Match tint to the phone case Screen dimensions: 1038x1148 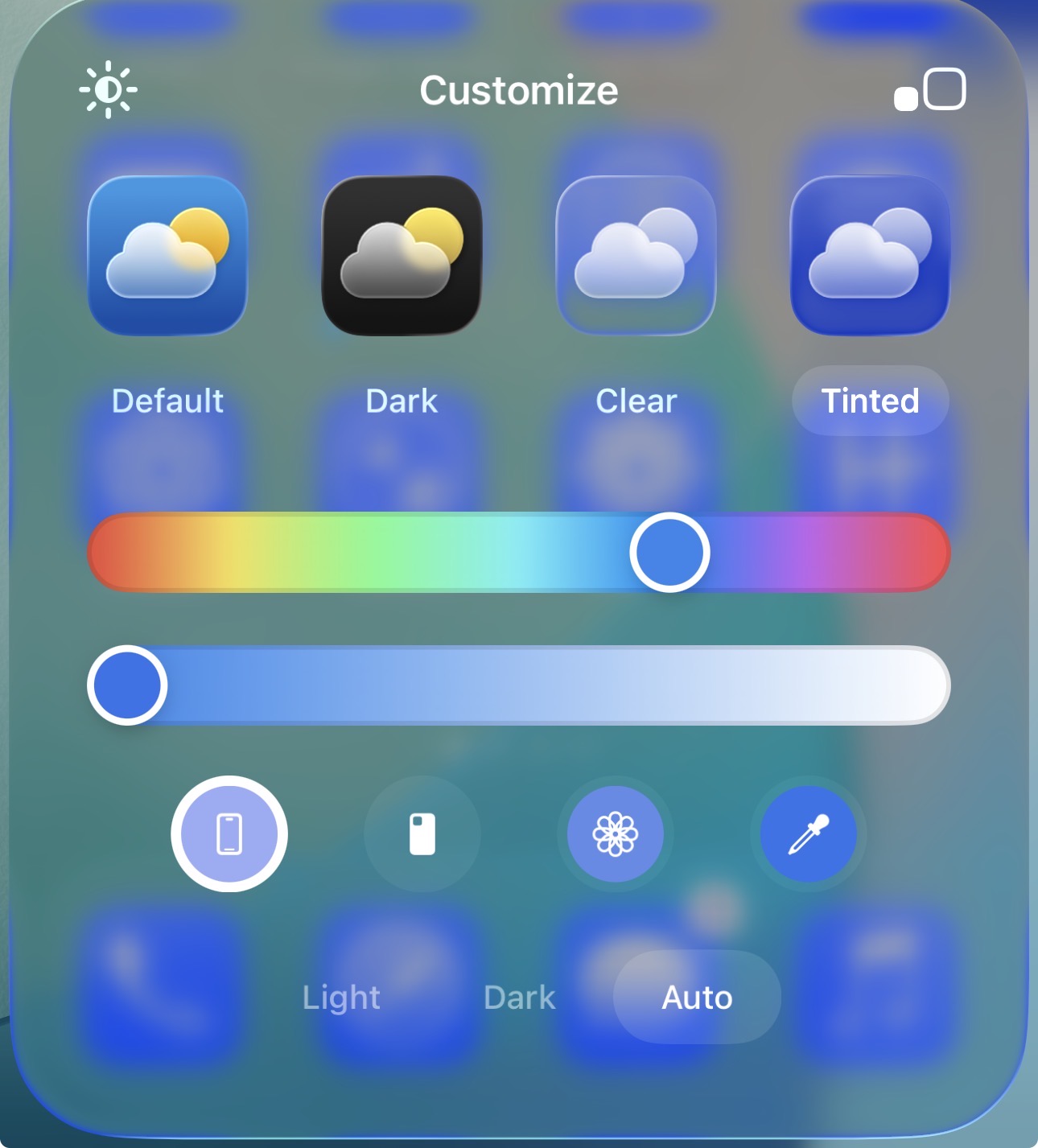click(422, 833)
